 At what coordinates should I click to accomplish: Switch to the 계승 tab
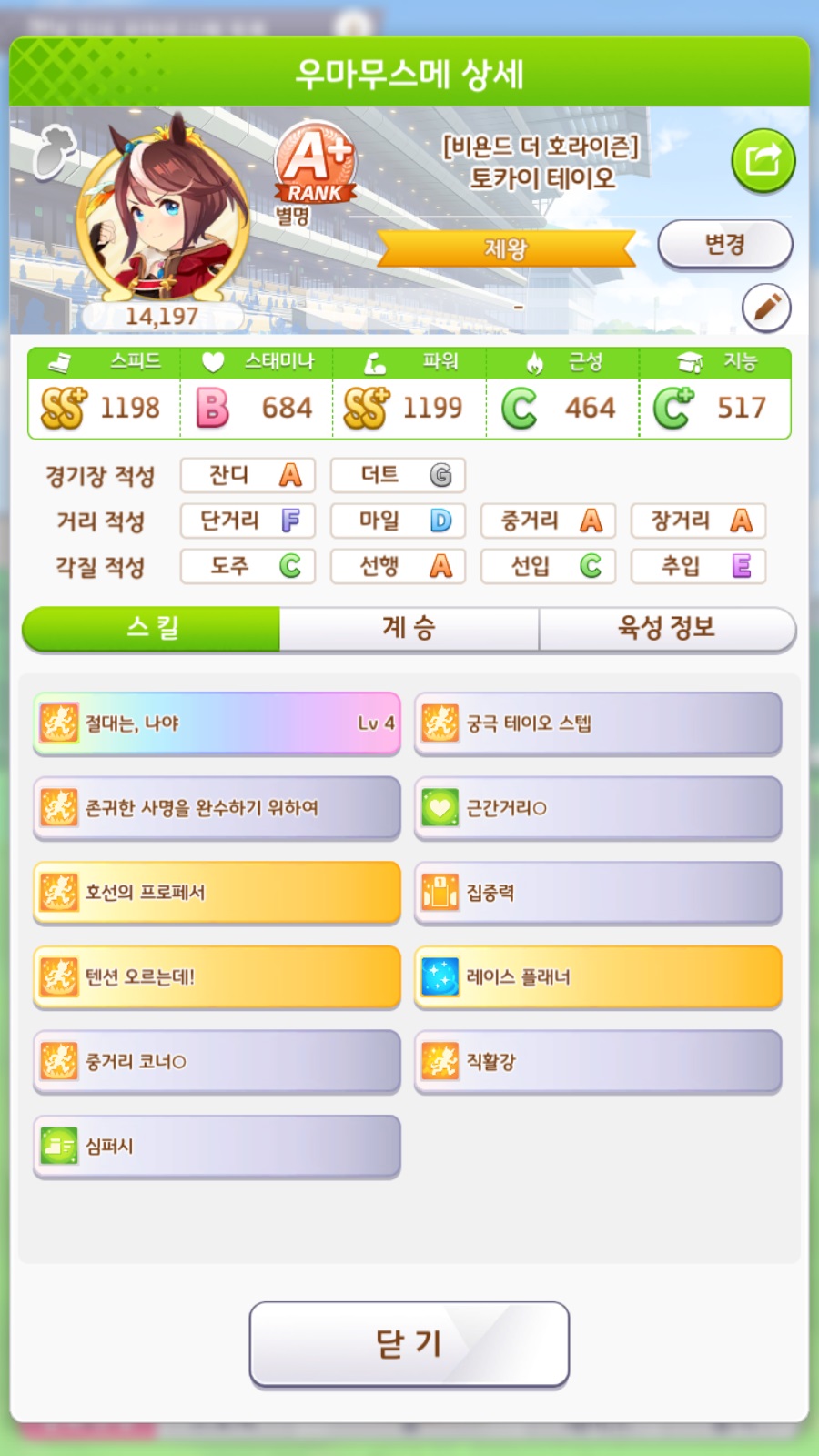pyautogui.click(x=409, y=628)
